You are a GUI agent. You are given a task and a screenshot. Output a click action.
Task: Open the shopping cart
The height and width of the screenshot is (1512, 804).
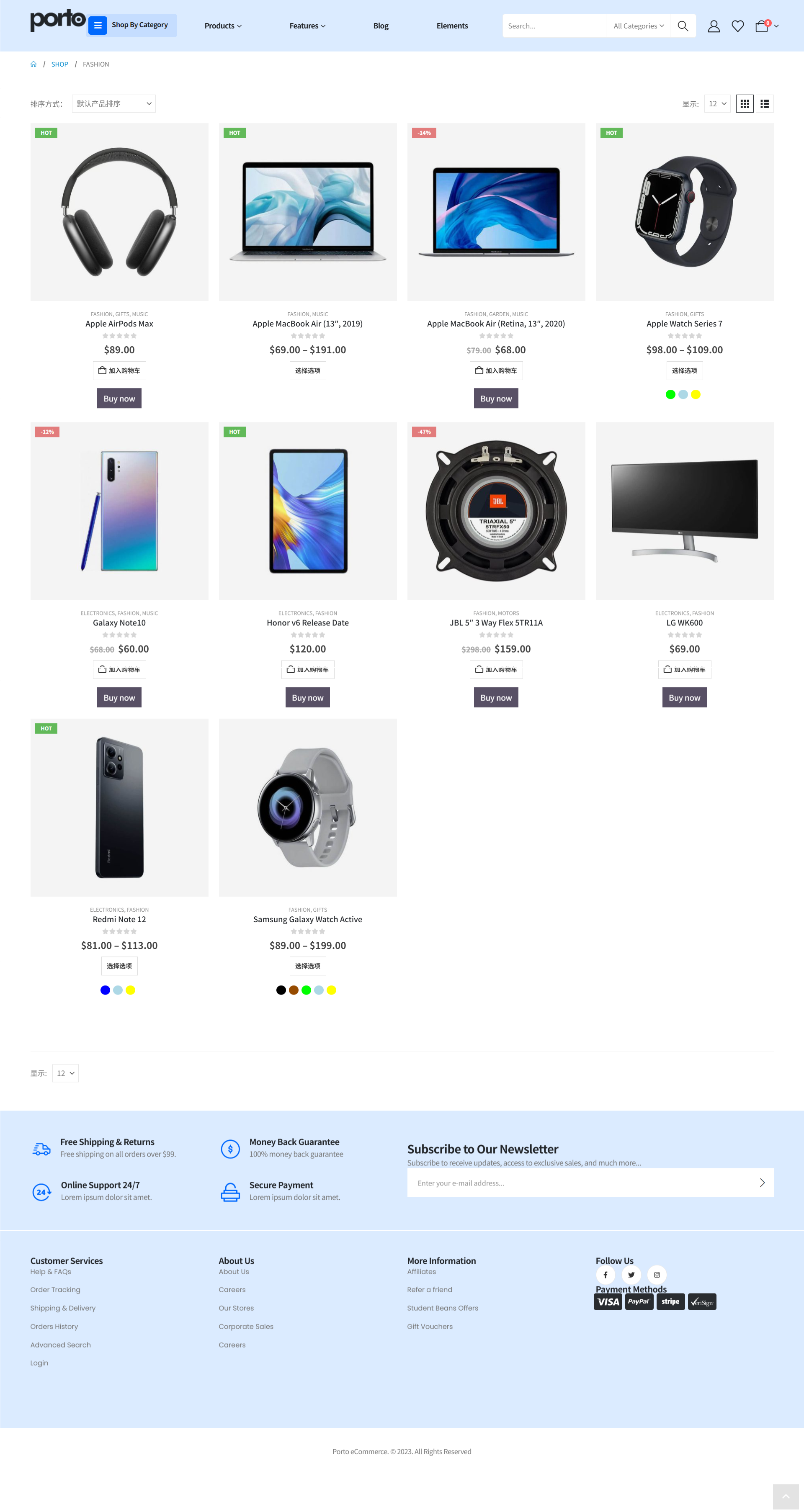(x=762, y=26)
